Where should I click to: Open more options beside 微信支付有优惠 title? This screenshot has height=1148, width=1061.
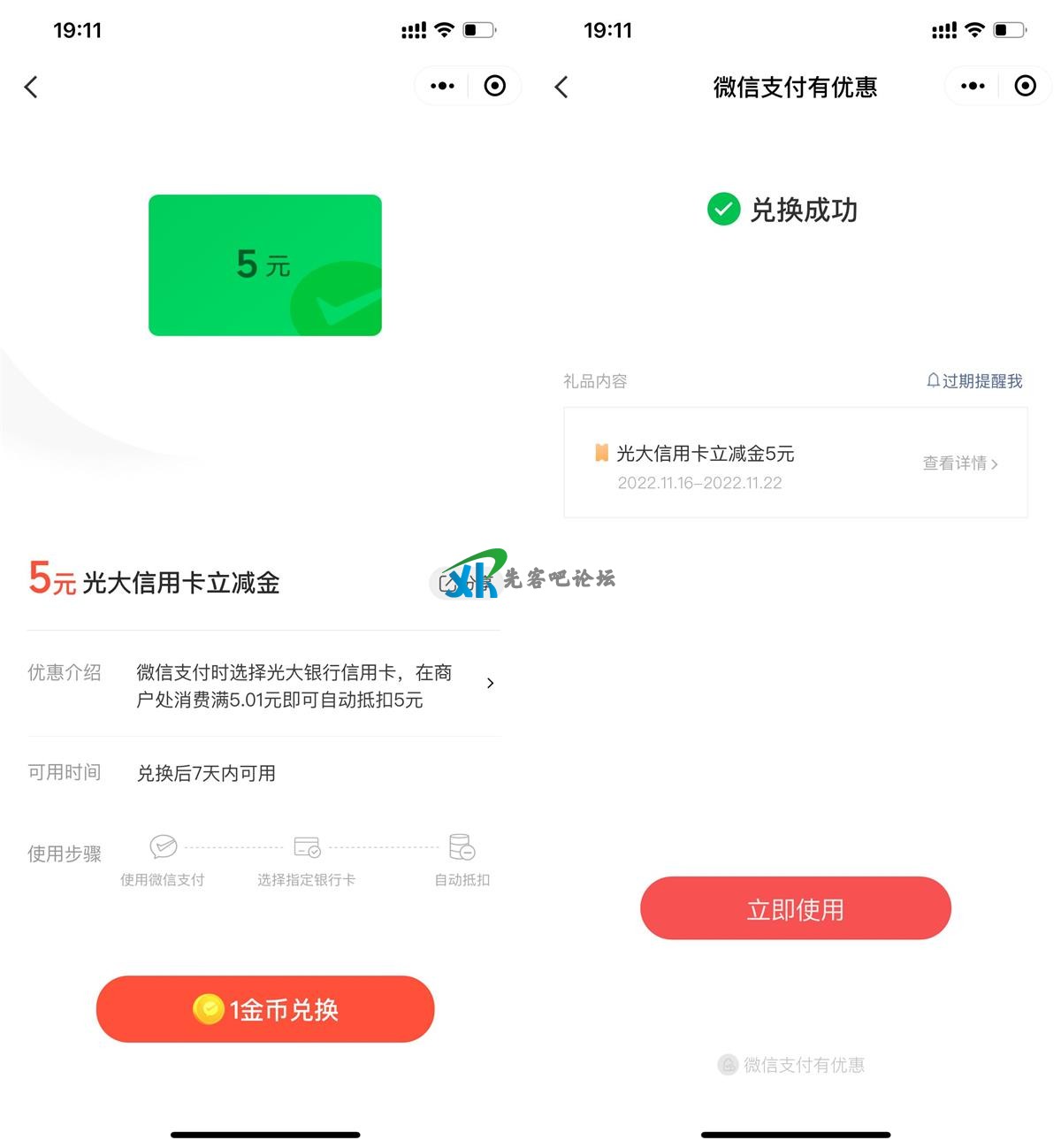coord(973,86)
